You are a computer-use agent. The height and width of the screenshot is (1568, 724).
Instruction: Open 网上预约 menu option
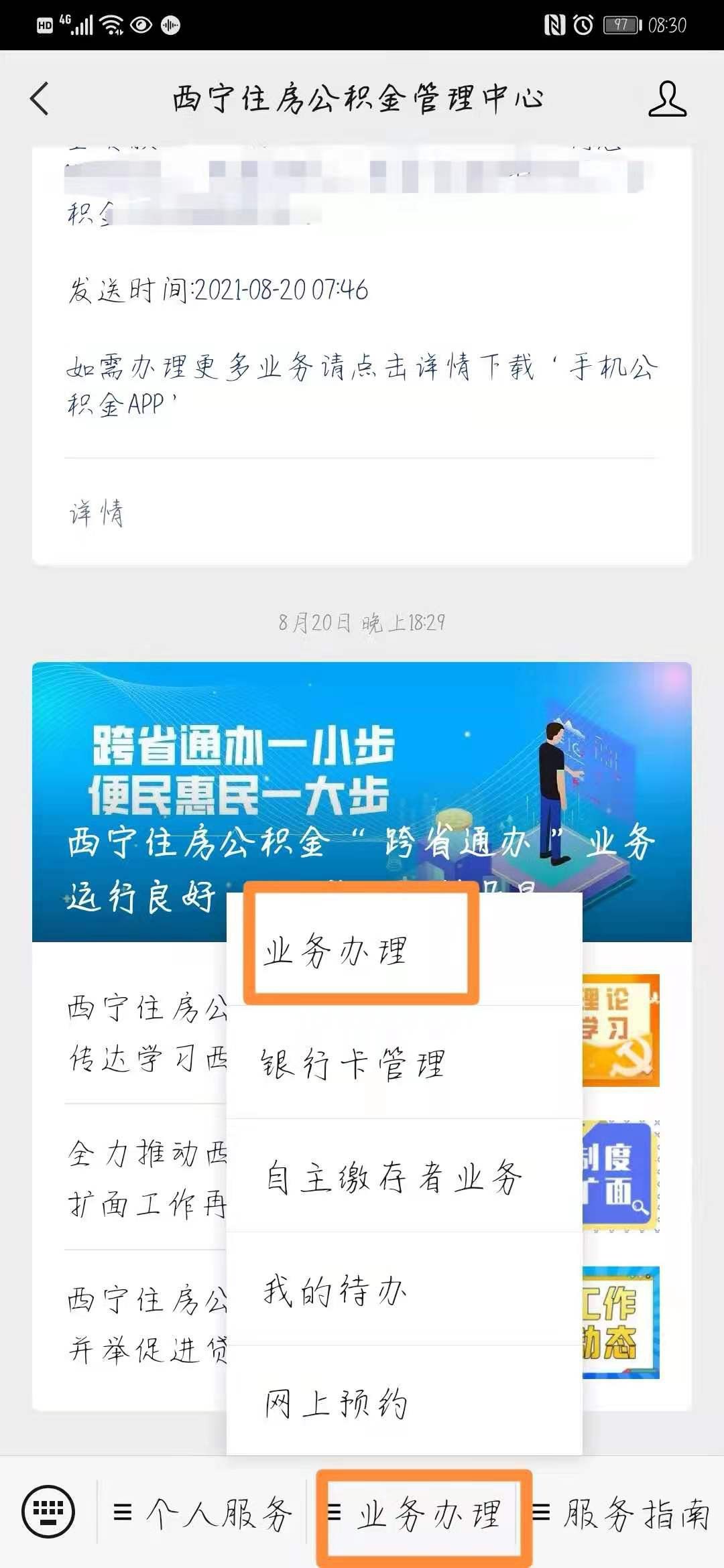point(404,1402)
